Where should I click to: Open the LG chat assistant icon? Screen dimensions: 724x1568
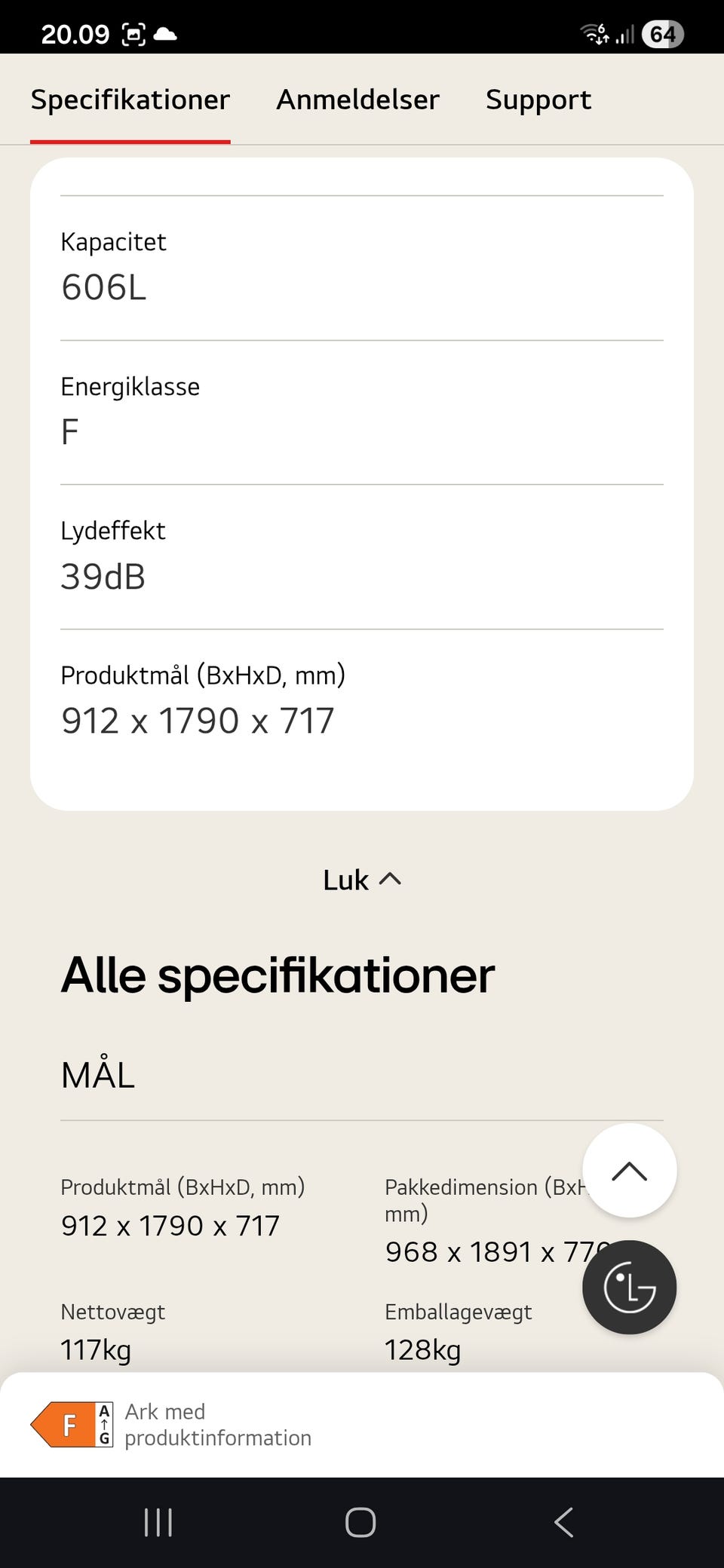(x=629, y=1288)
